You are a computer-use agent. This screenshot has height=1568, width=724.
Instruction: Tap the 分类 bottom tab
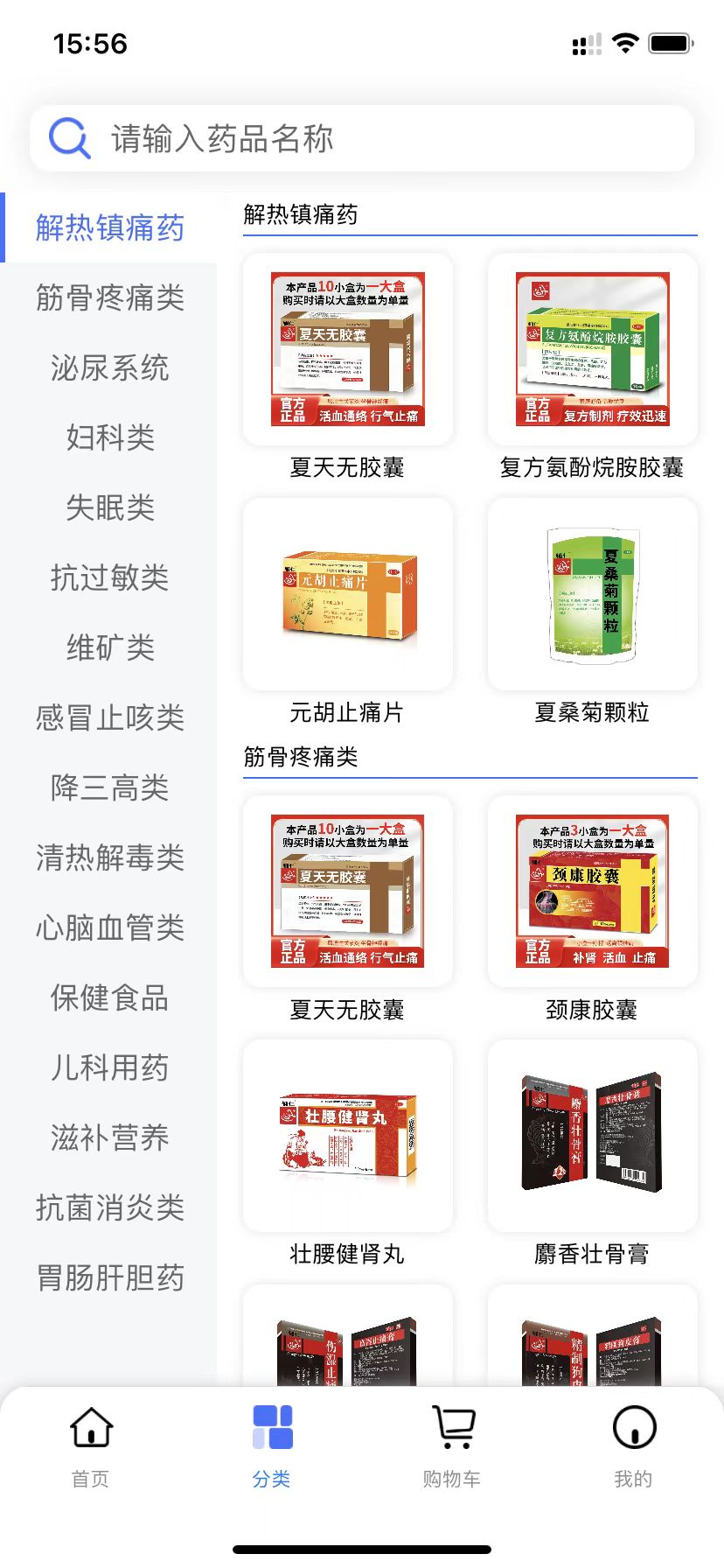tap(272, 1445)
